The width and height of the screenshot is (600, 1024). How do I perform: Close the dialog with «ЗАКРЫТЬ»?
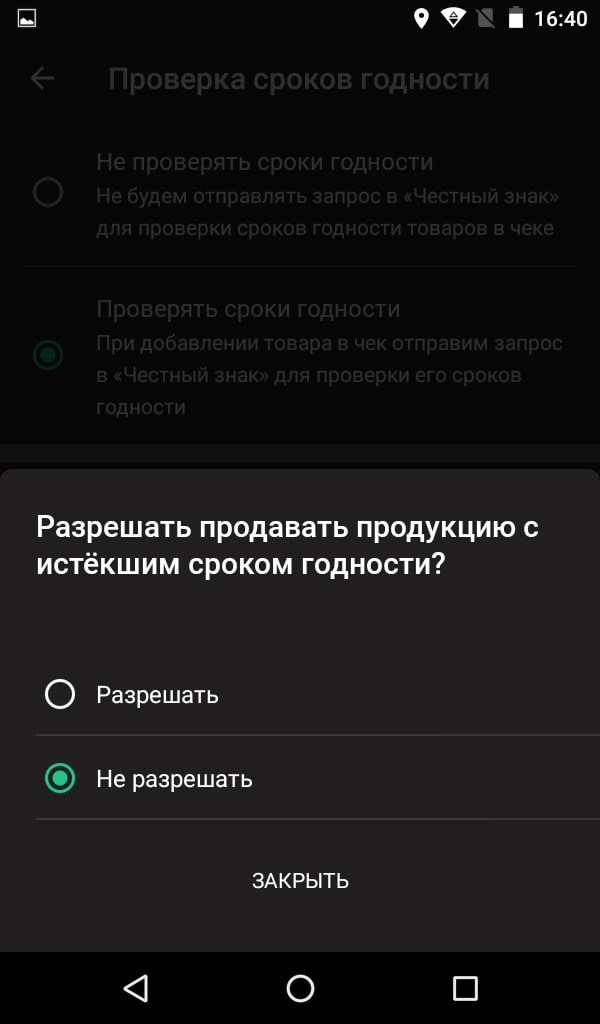[300, 881]
